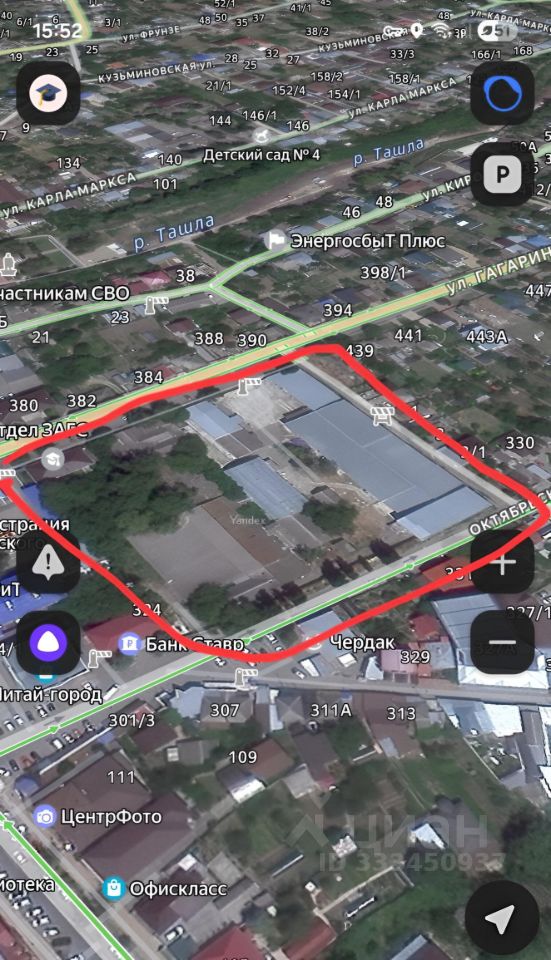Screen dimensions: 551x960
Task: Open the road events warning button
Action: click(x=48, y=562)
